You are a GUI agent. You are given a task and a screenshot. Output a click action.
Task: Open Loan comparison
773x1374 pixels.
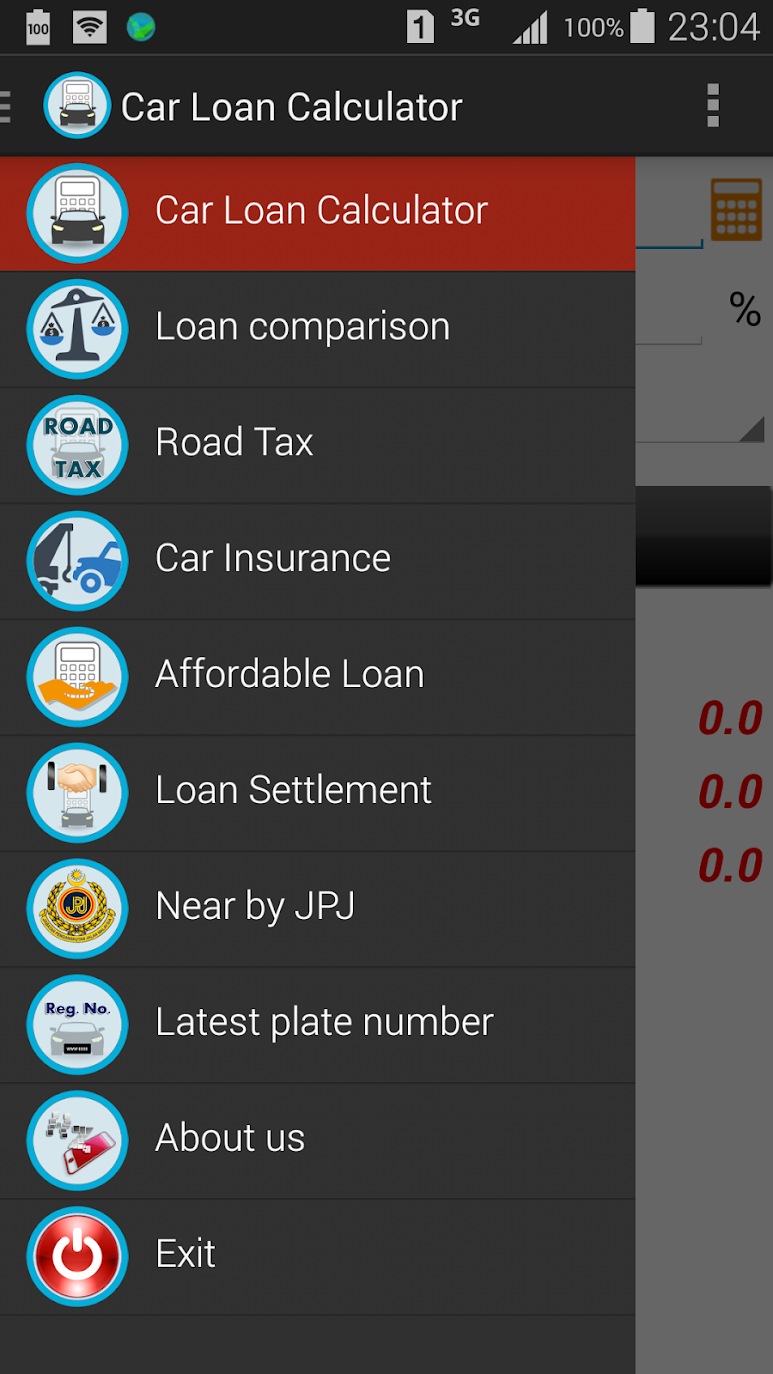coord(302,328)
